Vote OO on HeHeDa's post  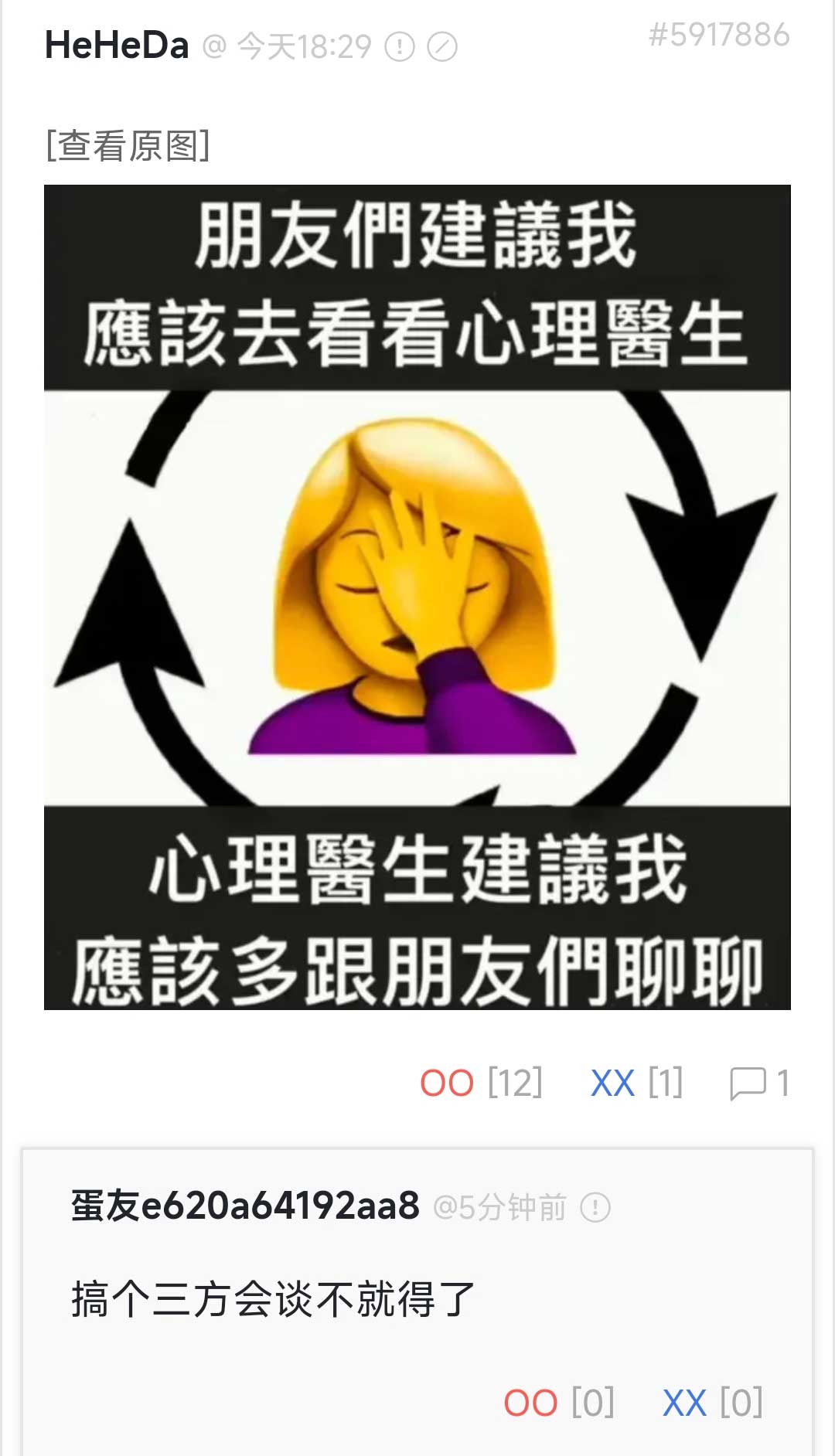coord(447,1083)
